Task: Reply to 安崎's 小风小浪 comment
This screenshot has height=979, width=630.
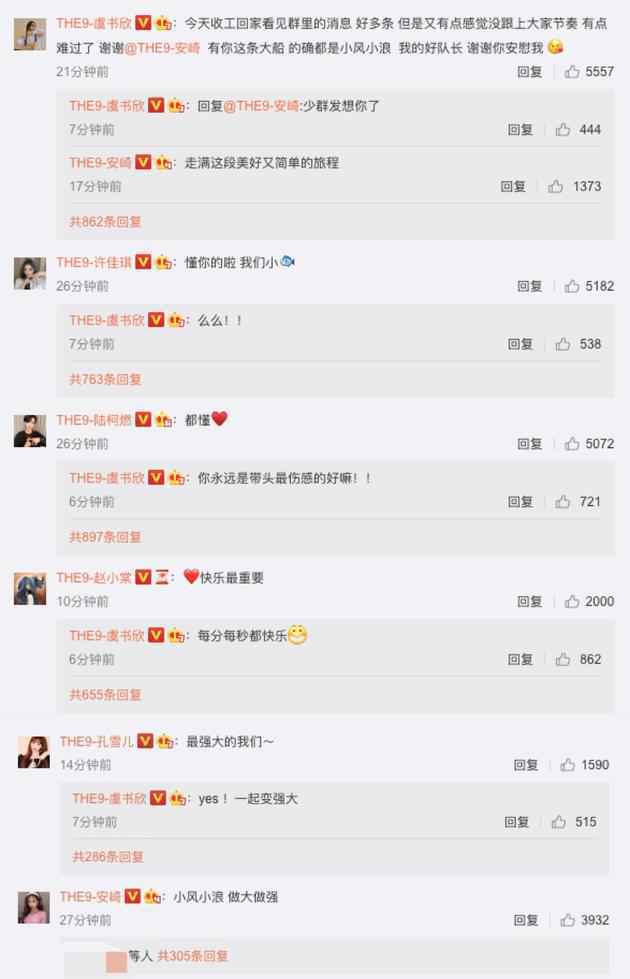Action: click(526, 920)
